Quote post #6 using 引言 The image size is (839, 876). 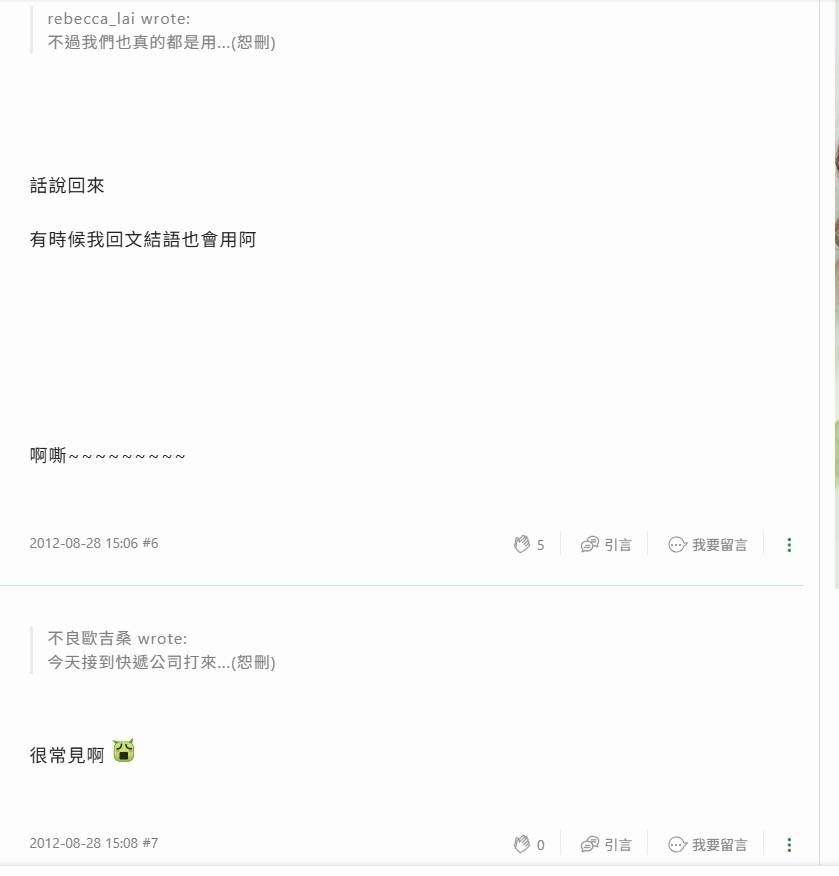pos(606,545)
